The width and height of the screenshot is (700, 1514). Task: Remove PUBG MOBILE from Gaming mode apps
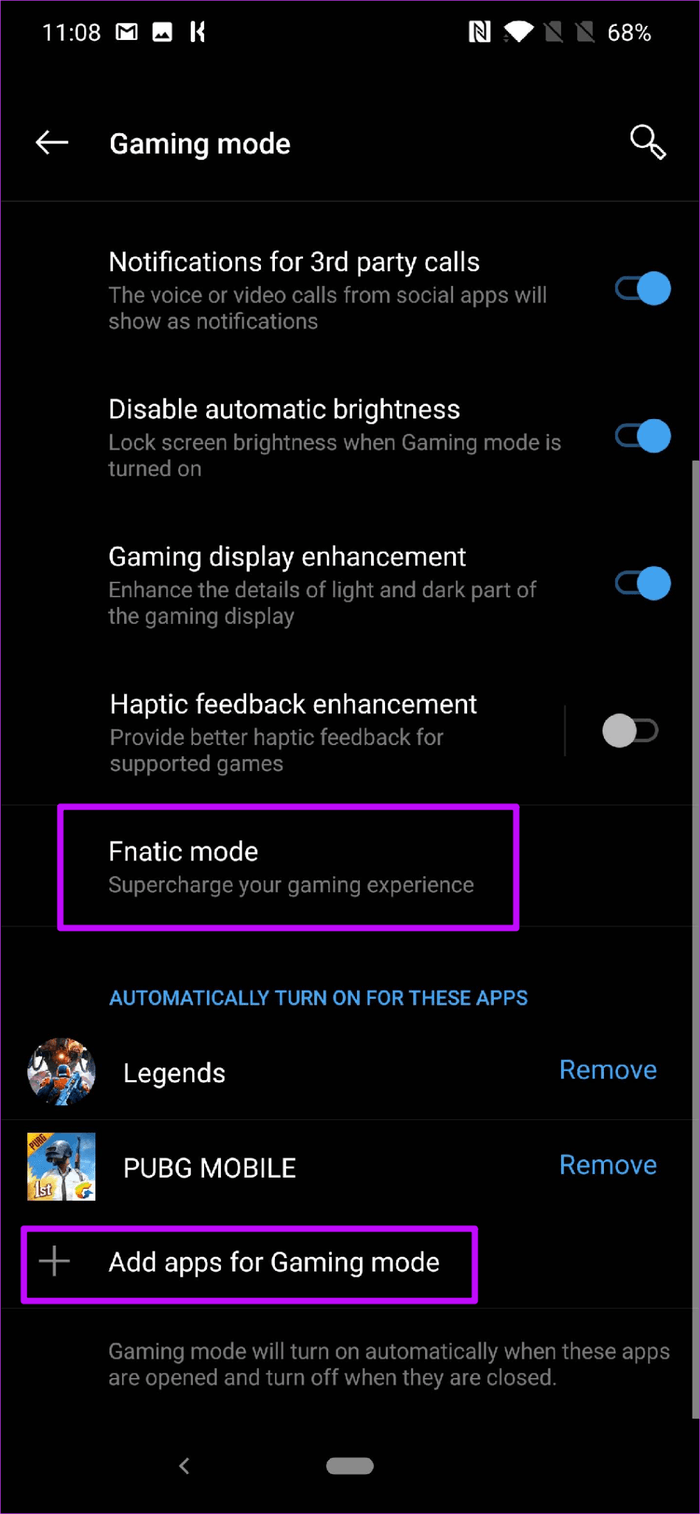click(x=607, y=1165)
